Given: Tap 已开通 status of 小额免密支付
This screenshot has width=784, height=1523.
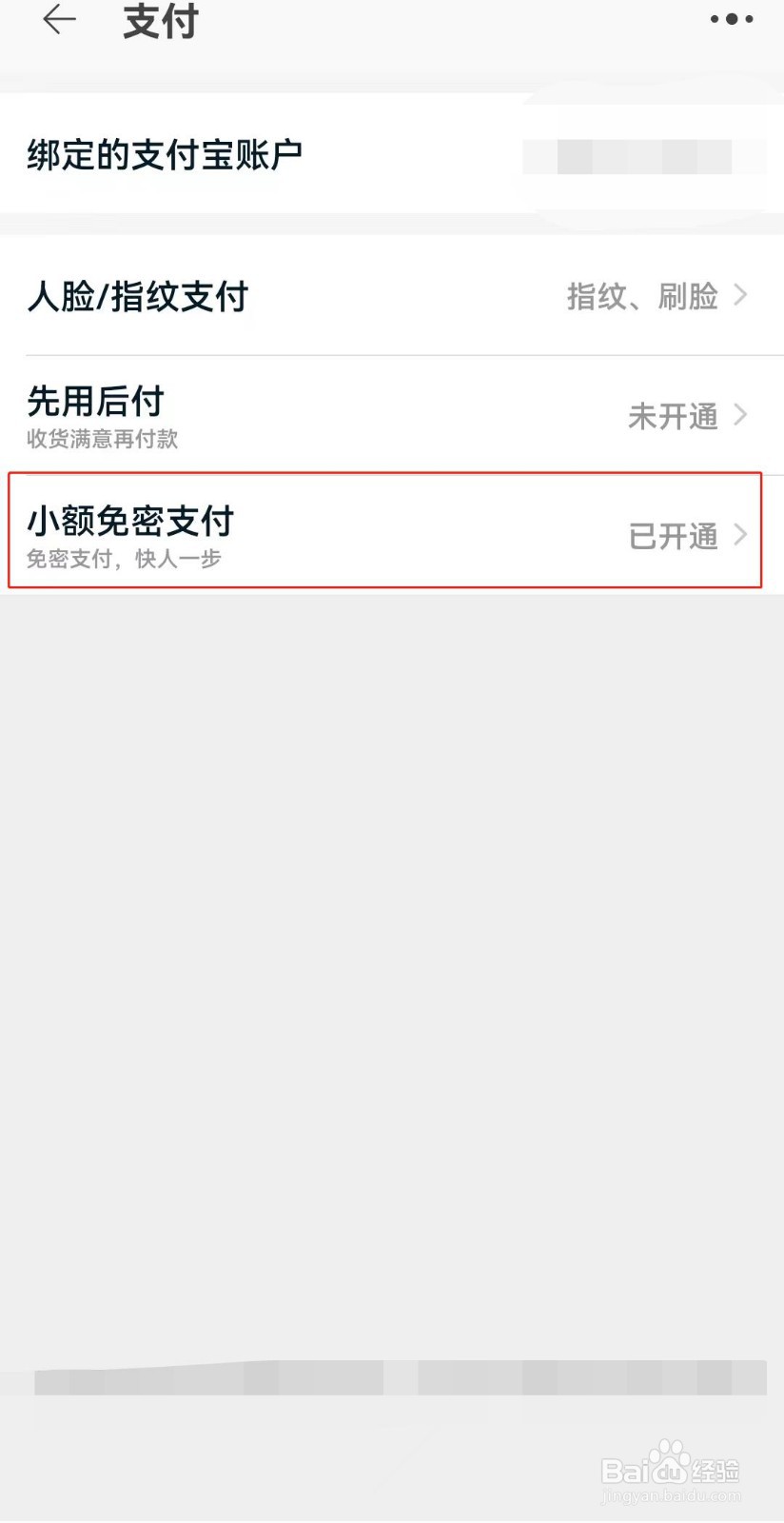Looking at the screenshot, I should click(673, 536).
